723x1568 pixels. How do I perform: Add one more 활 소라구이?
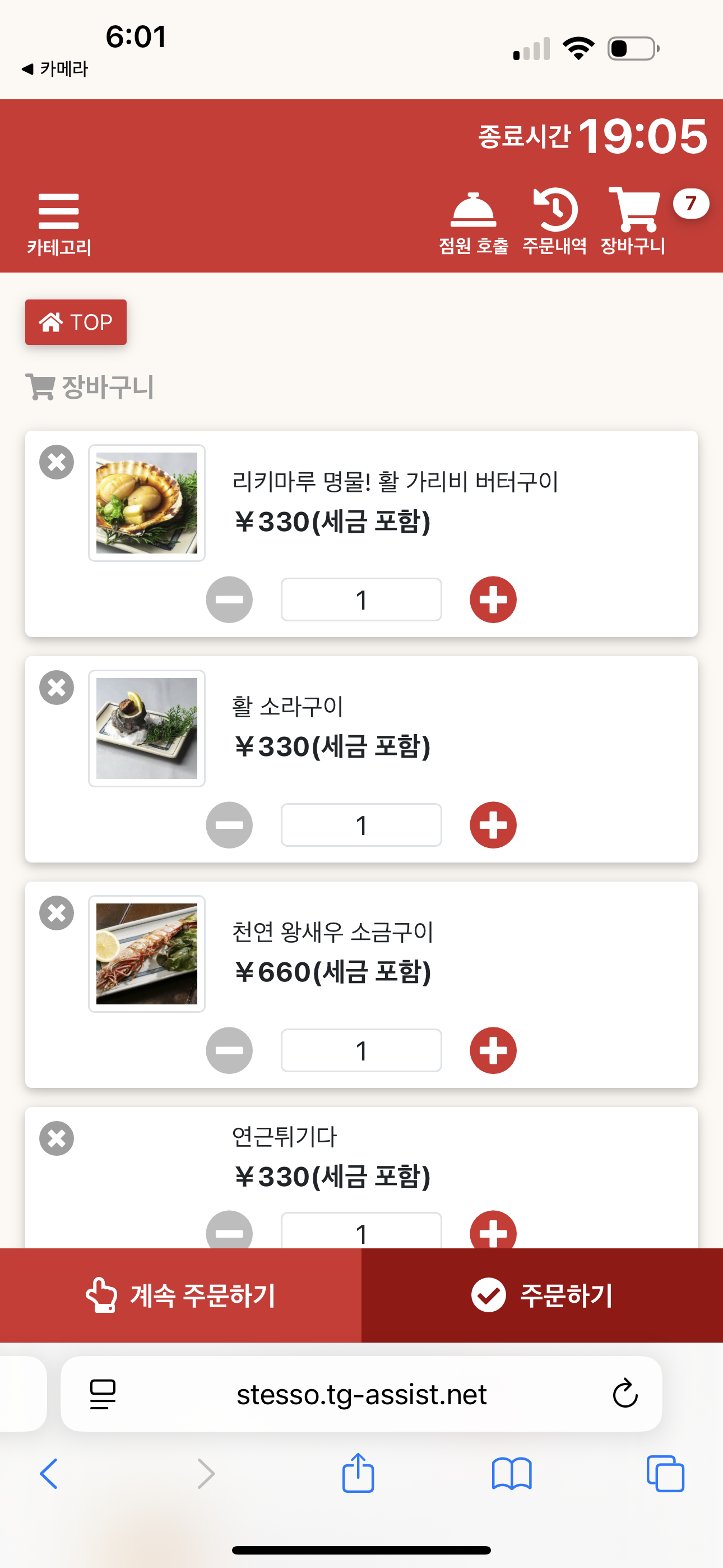(493, 825)
